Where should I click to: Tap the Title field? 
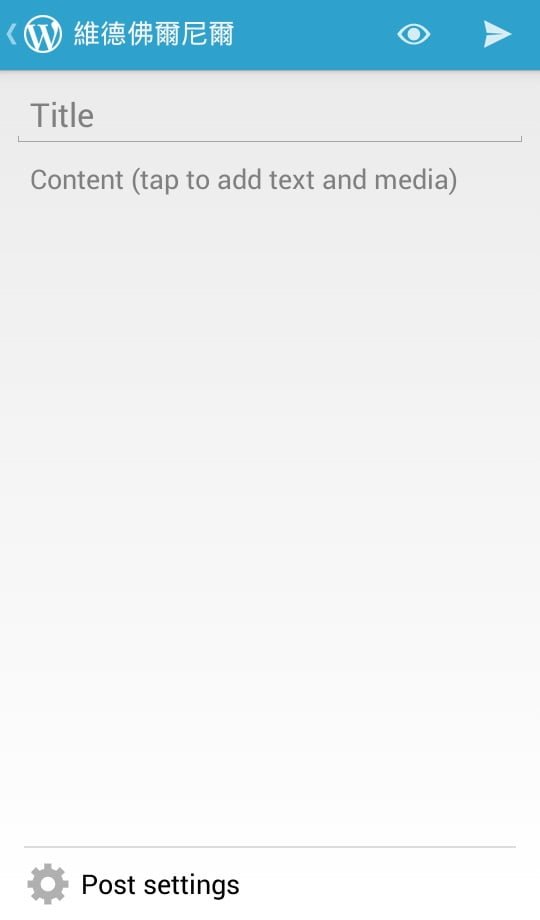tap(270, 116)
